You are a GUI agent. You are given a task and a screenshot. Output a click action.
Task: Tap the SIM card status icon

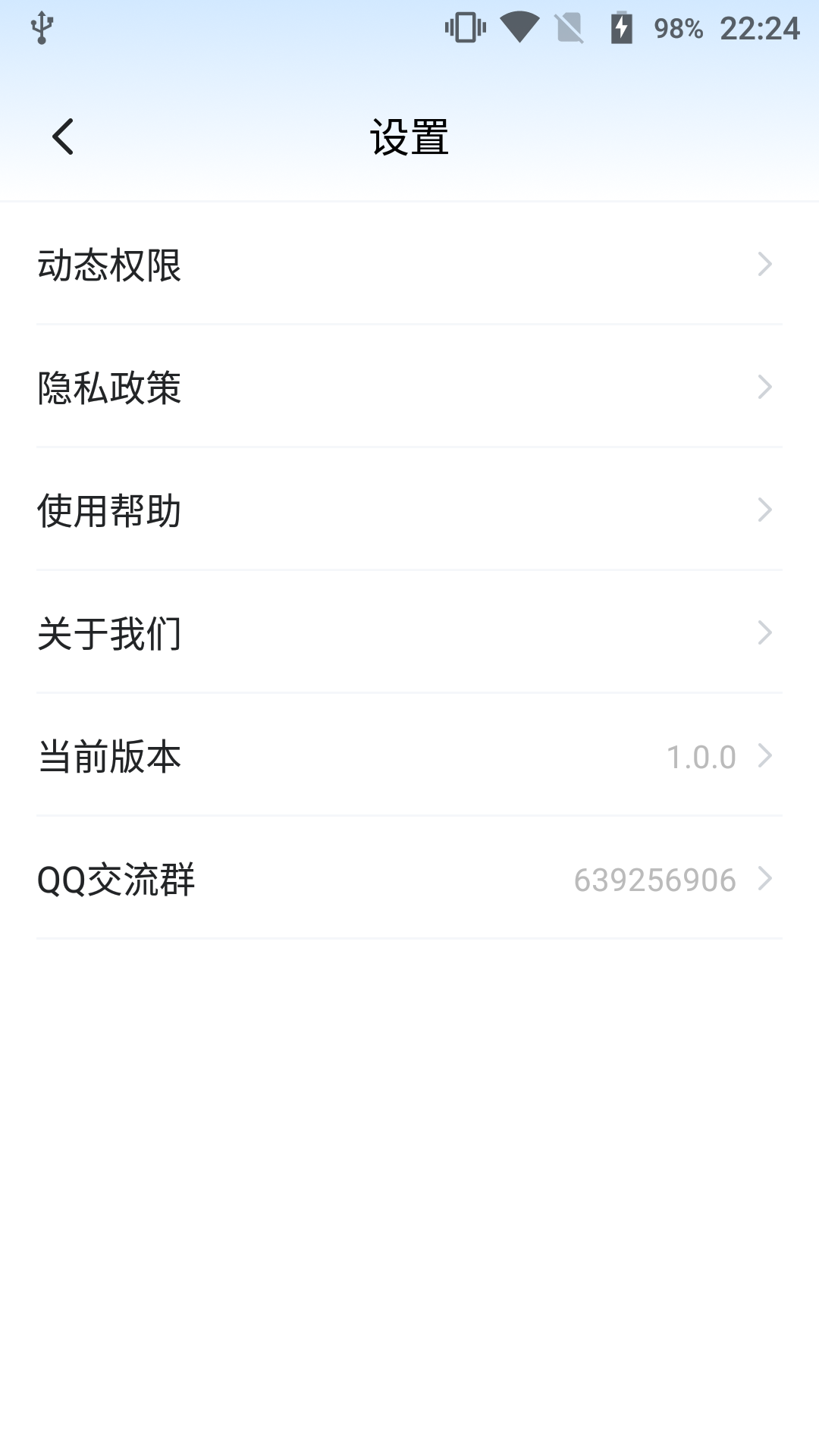click(x=570, y=29)
